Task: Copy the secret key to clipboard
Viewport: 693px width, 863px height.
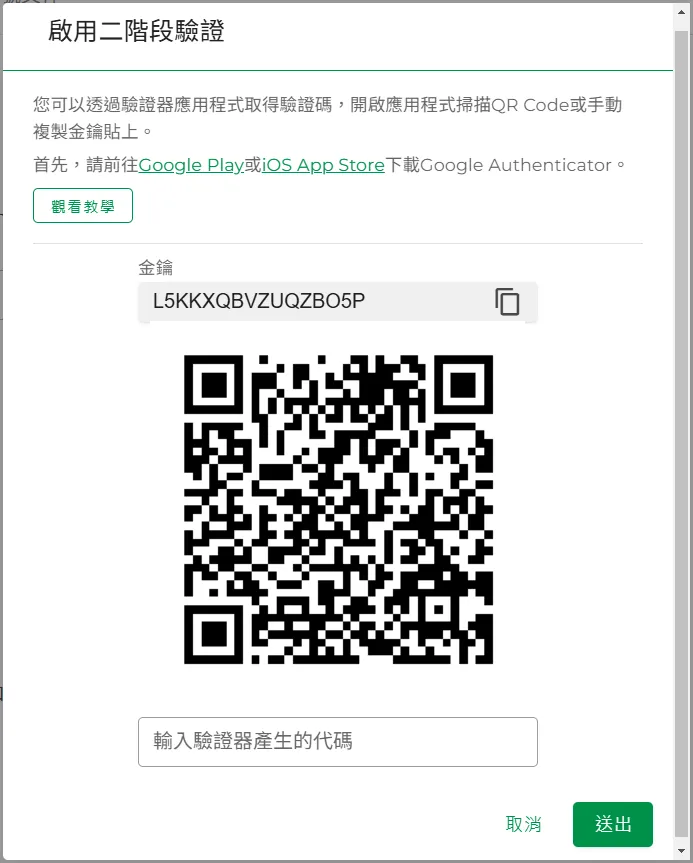Action: [x=508, y=302]
